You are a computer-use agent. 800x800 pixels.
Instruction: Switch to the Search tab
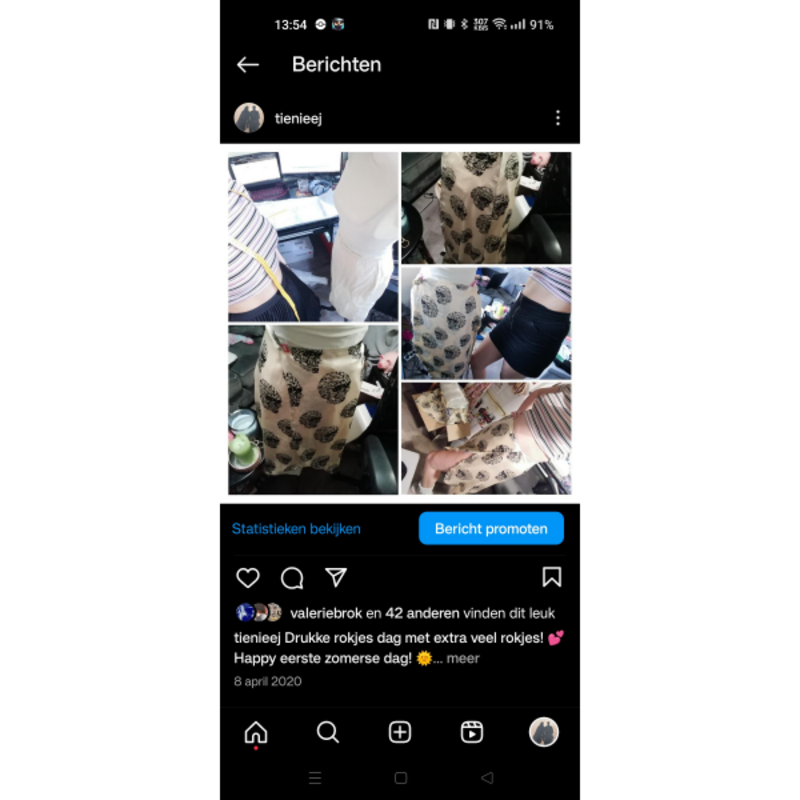coord(328,732)
